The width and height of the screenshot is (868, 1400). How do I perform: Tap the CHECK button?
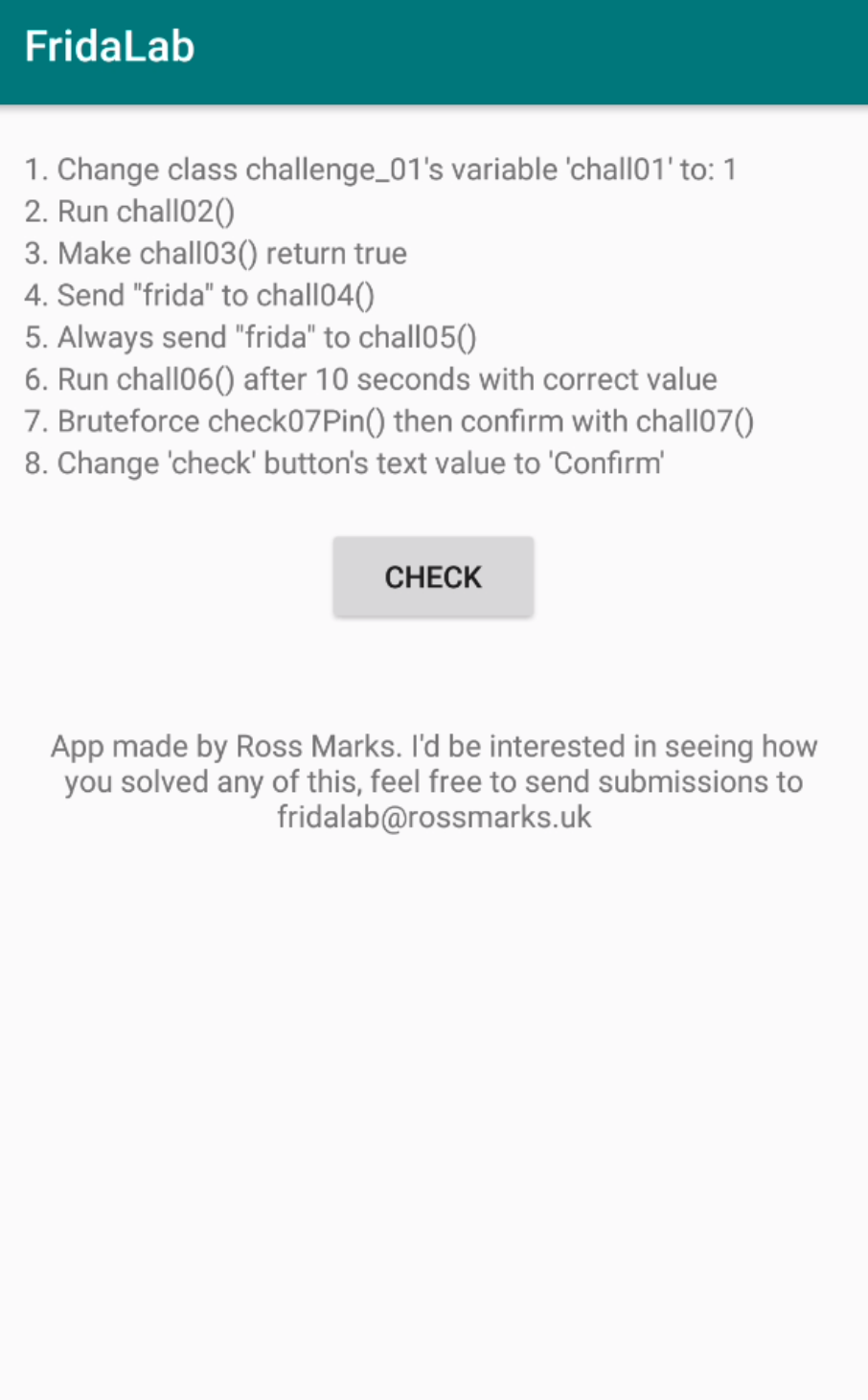(x=433, y=576)
